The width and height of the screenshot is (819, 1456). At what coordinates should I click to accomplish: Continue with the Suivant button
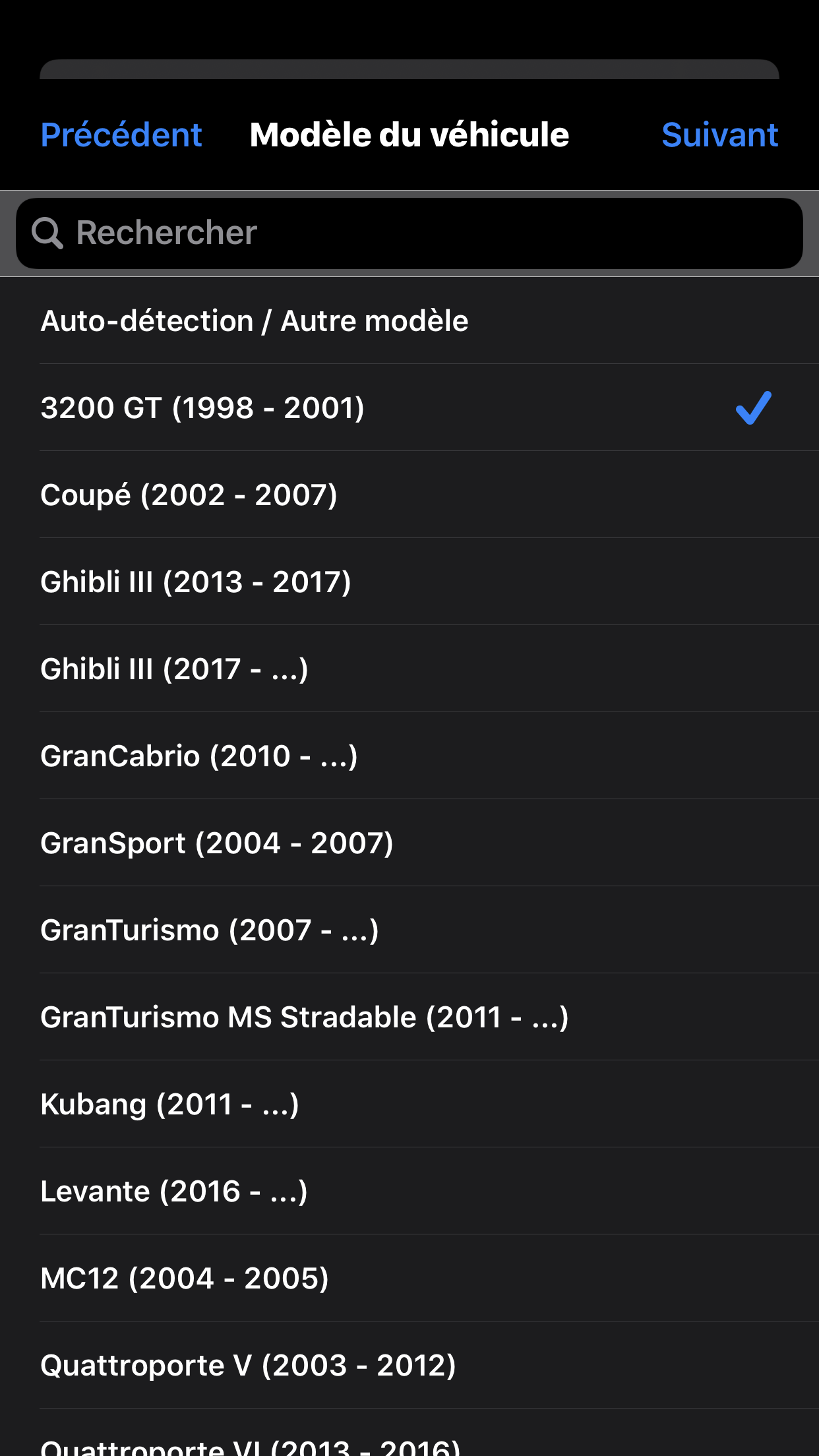pos(719,135)
